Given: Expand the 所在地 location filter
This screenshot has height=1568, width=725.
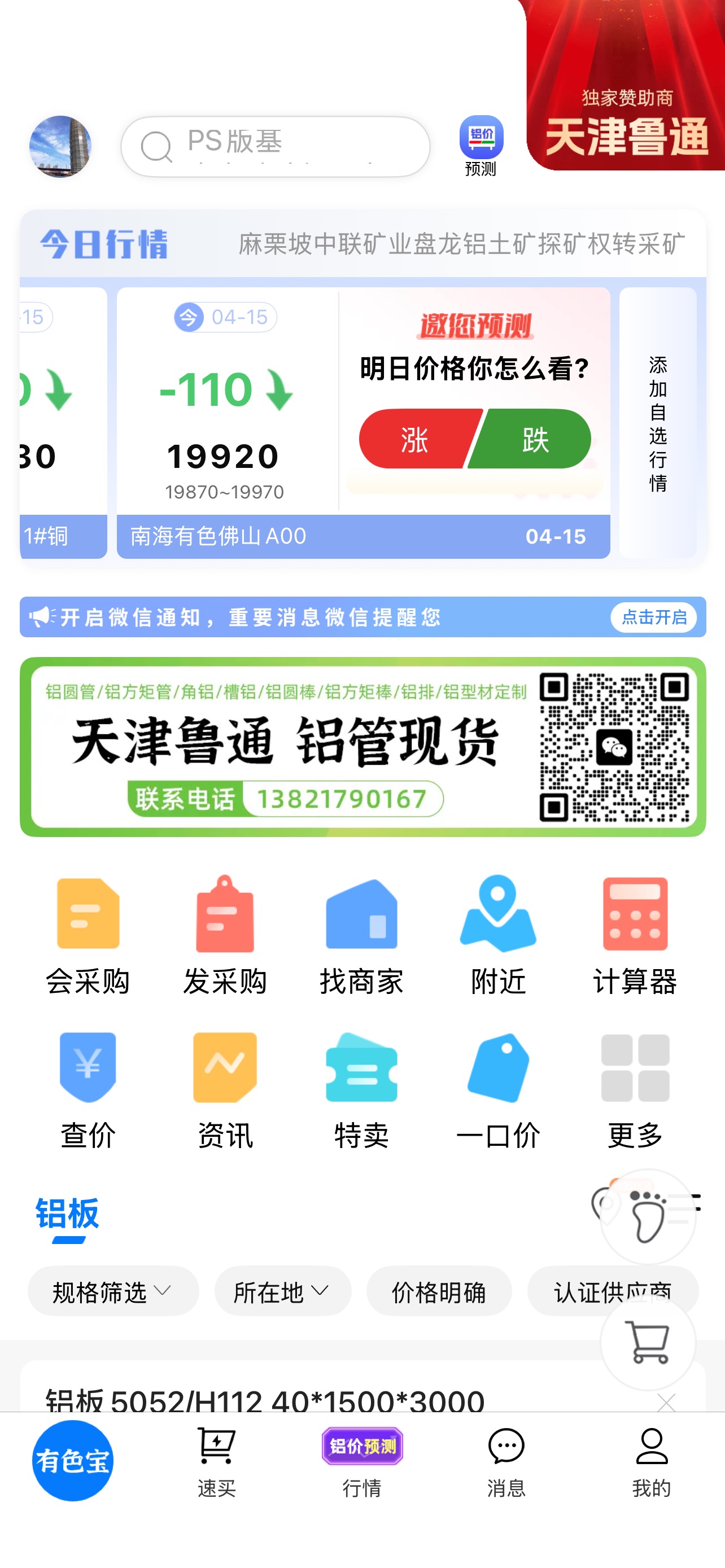Looking at the screenshot, I should click(x=282, y=1291).
